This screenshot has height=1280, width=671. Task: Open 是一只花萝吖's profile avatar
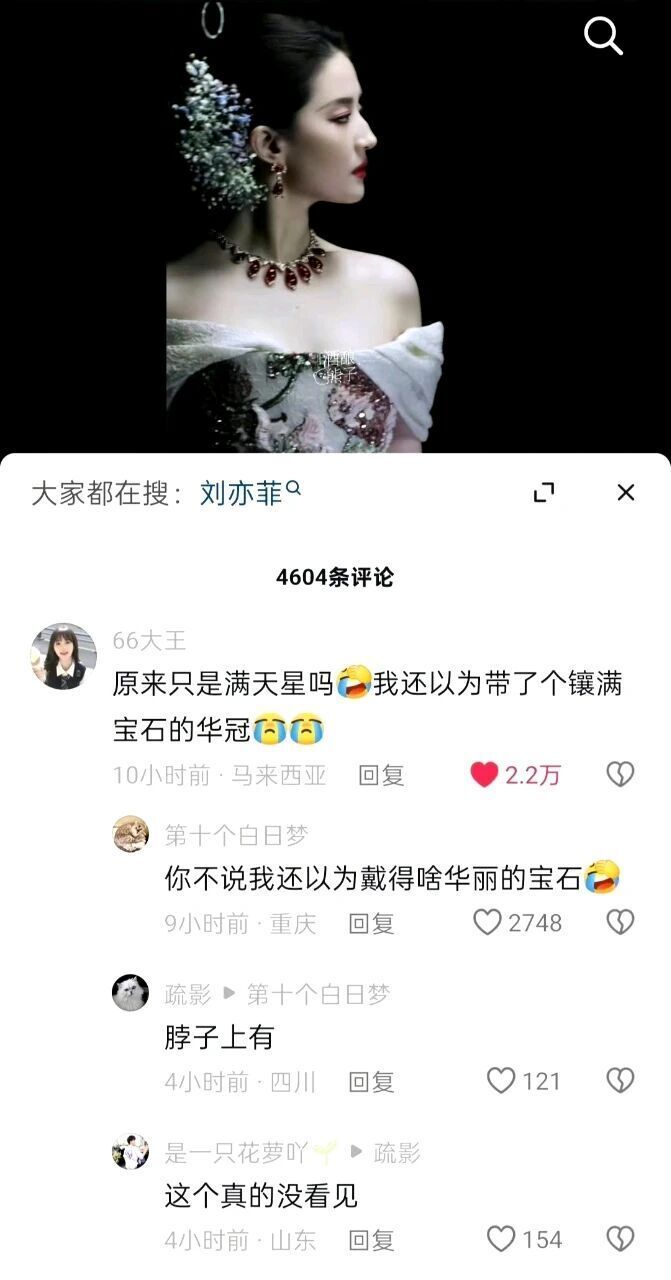(x=130, y=1152)
